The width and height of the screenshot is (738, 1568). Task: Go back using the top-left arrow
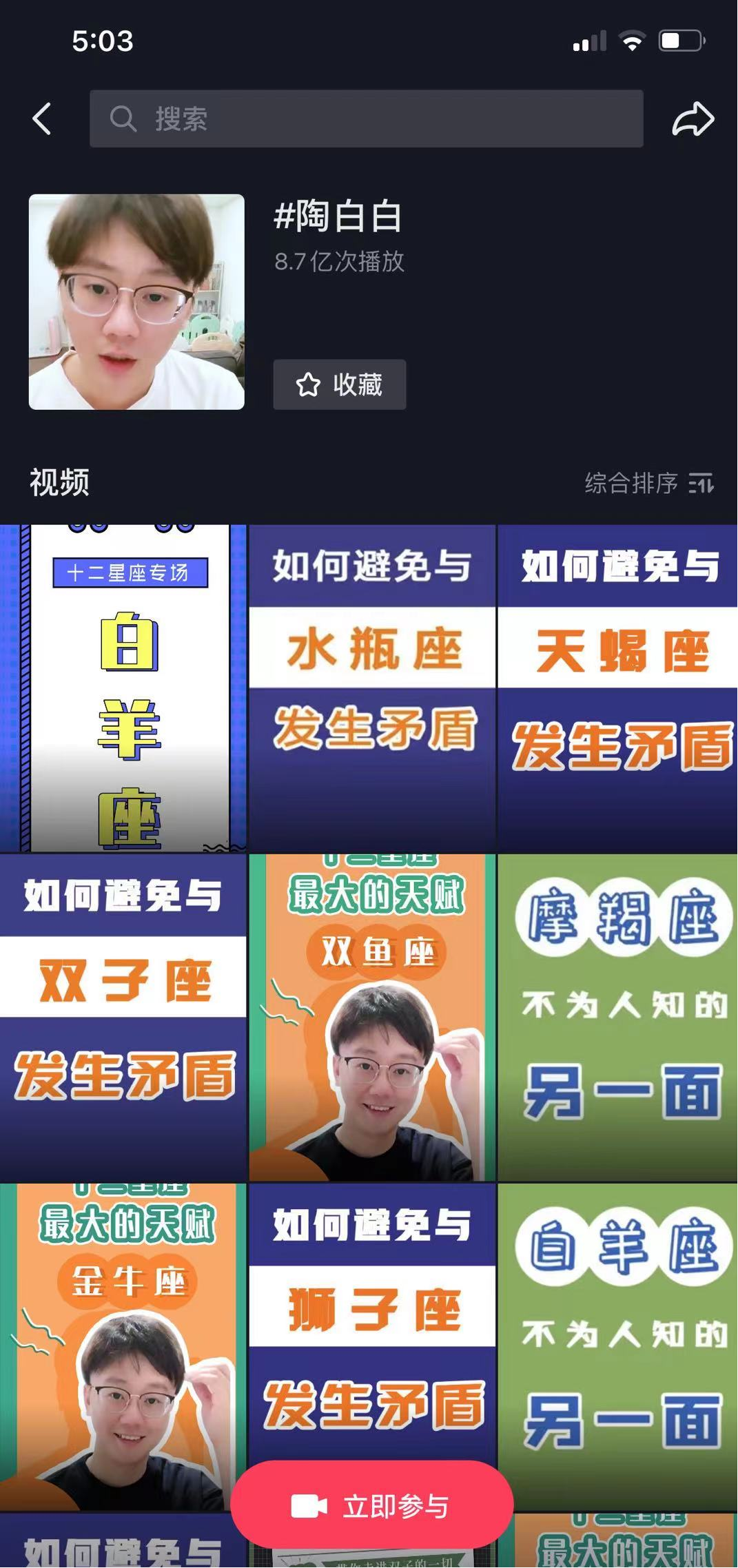[x=43, y=118]
